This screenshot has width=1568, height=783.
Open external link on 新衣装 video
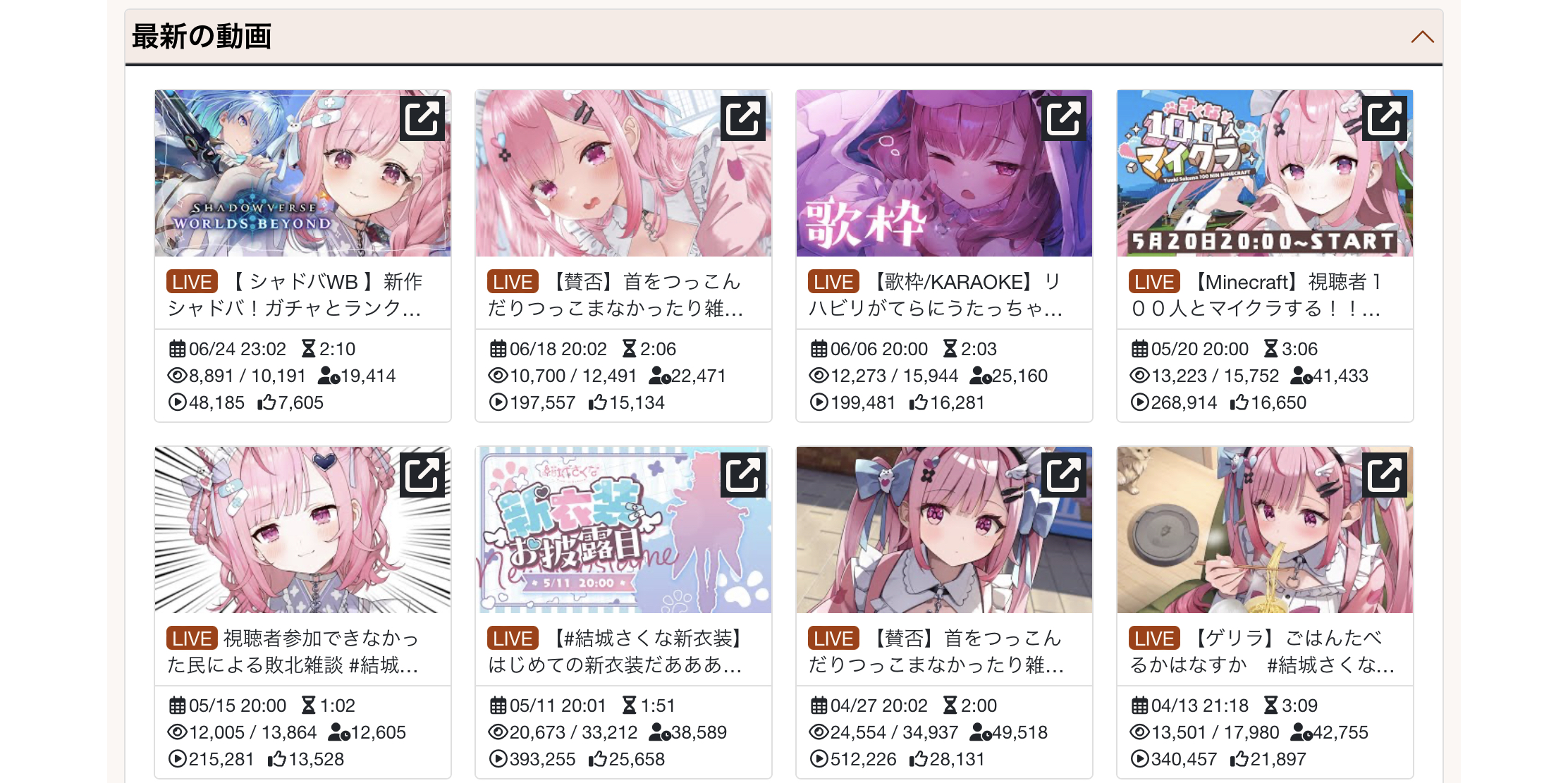(x=742, y=475)
